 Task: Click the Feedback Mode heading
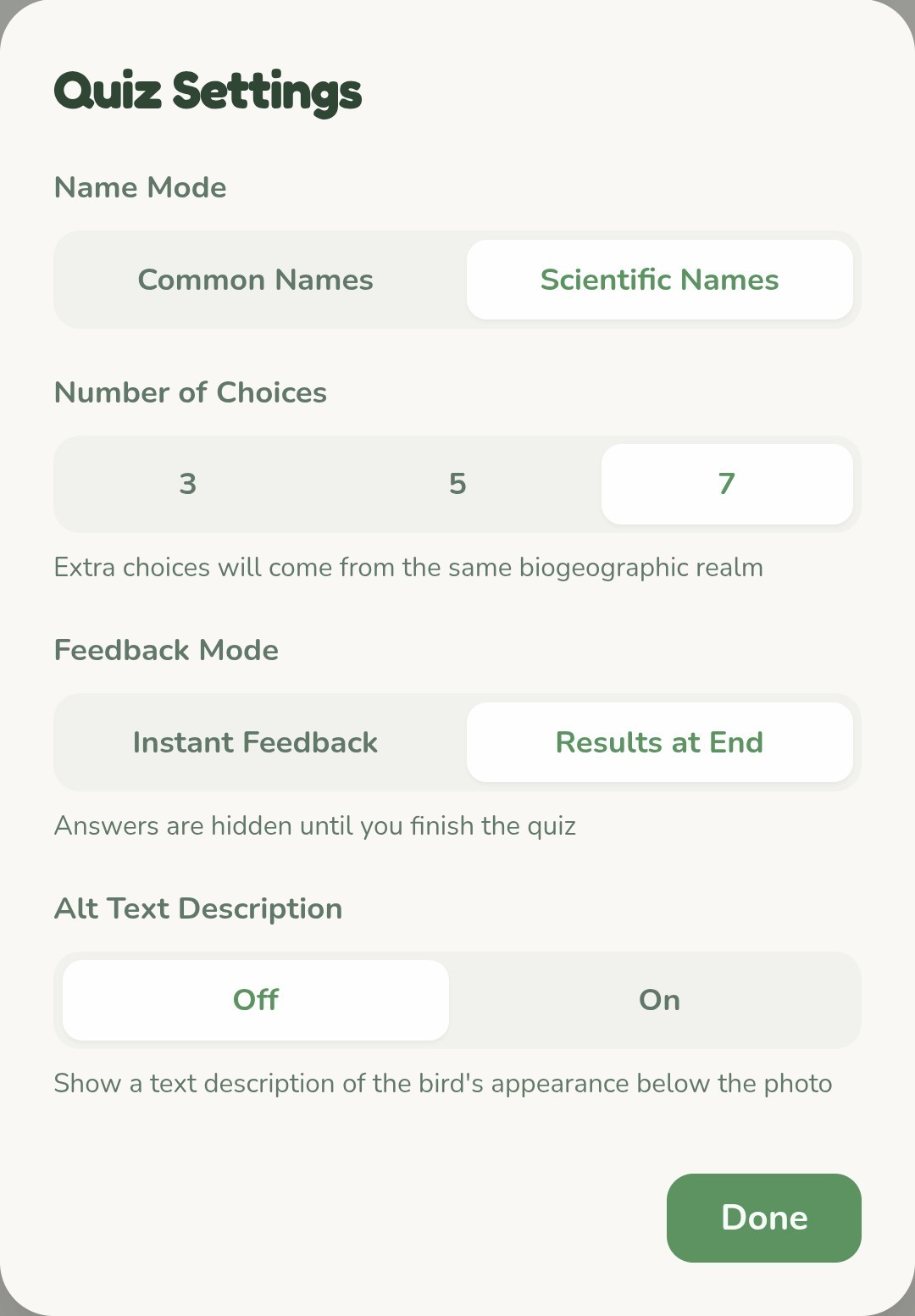(167, 650)
